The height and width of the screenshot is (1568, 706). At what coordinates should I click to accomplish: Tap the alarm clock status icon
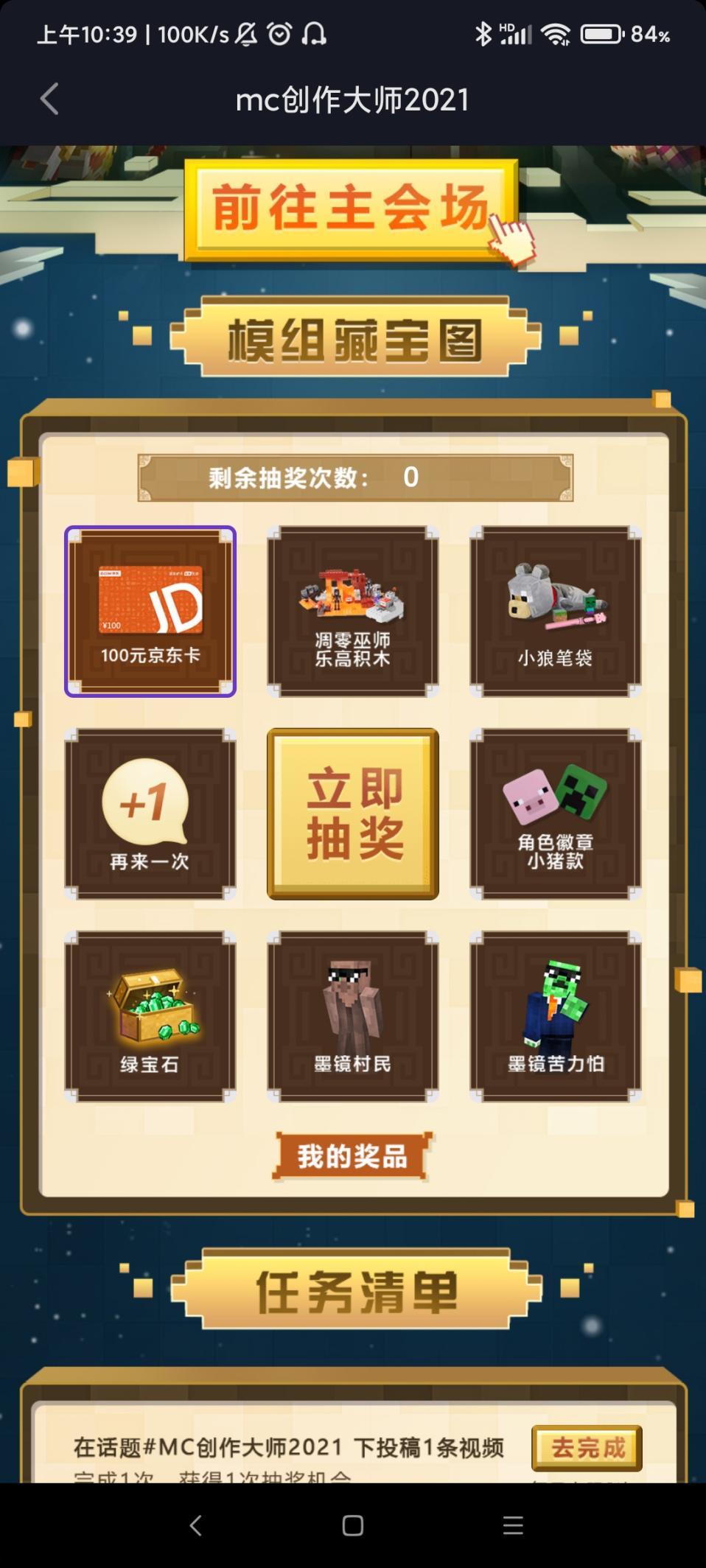(278, 33)
